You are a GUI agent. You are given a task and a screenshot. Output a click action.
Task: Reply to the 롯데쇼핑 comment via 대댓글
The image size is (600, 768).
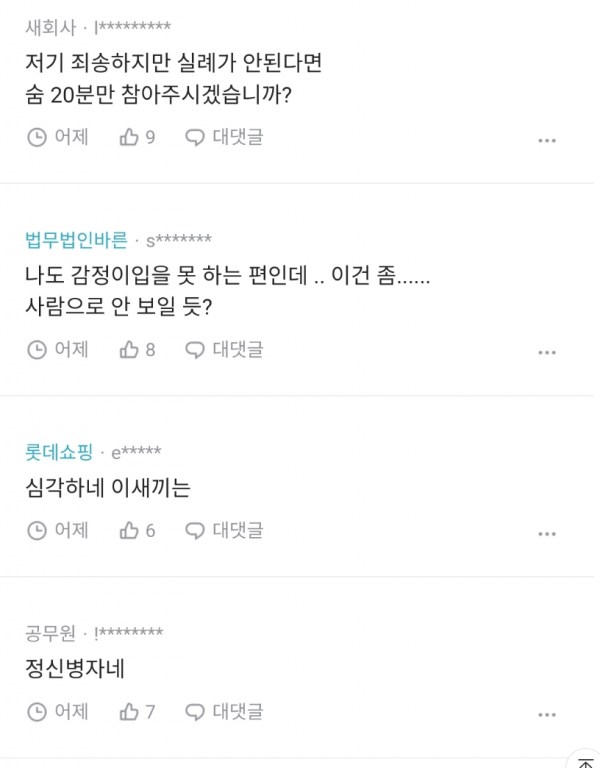point(225,530)
